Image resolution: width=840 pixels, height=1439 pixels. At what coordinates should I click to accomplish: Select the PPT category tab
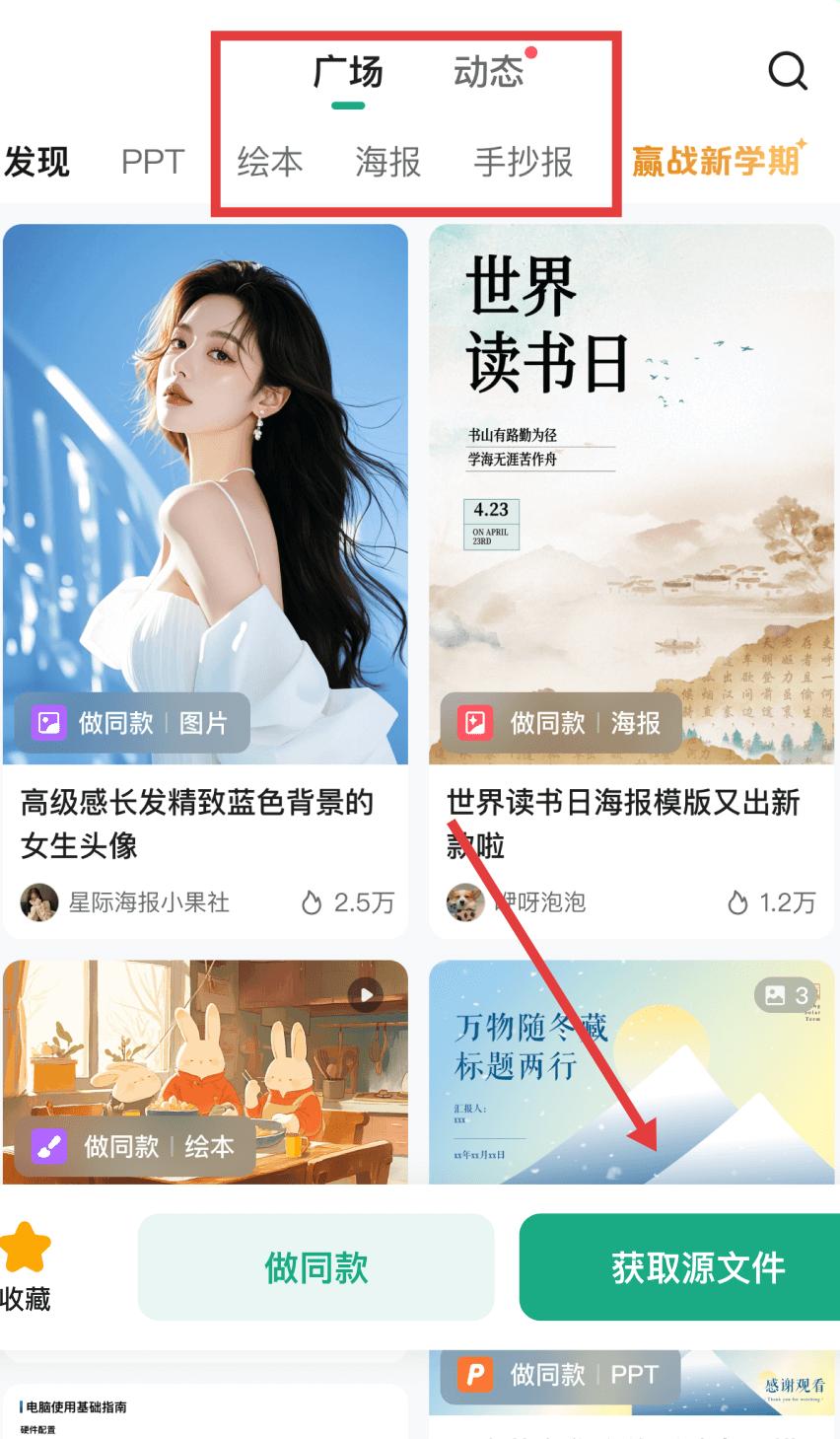pos(153,162)
